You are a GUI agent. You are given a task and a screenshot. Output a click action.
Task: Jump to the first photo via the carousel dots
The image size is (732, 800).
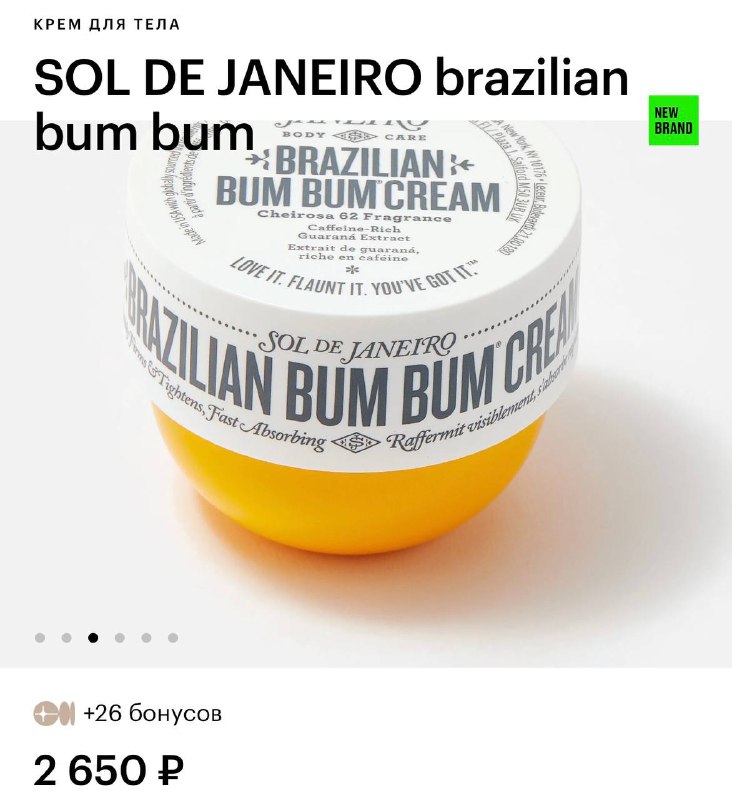40,637
